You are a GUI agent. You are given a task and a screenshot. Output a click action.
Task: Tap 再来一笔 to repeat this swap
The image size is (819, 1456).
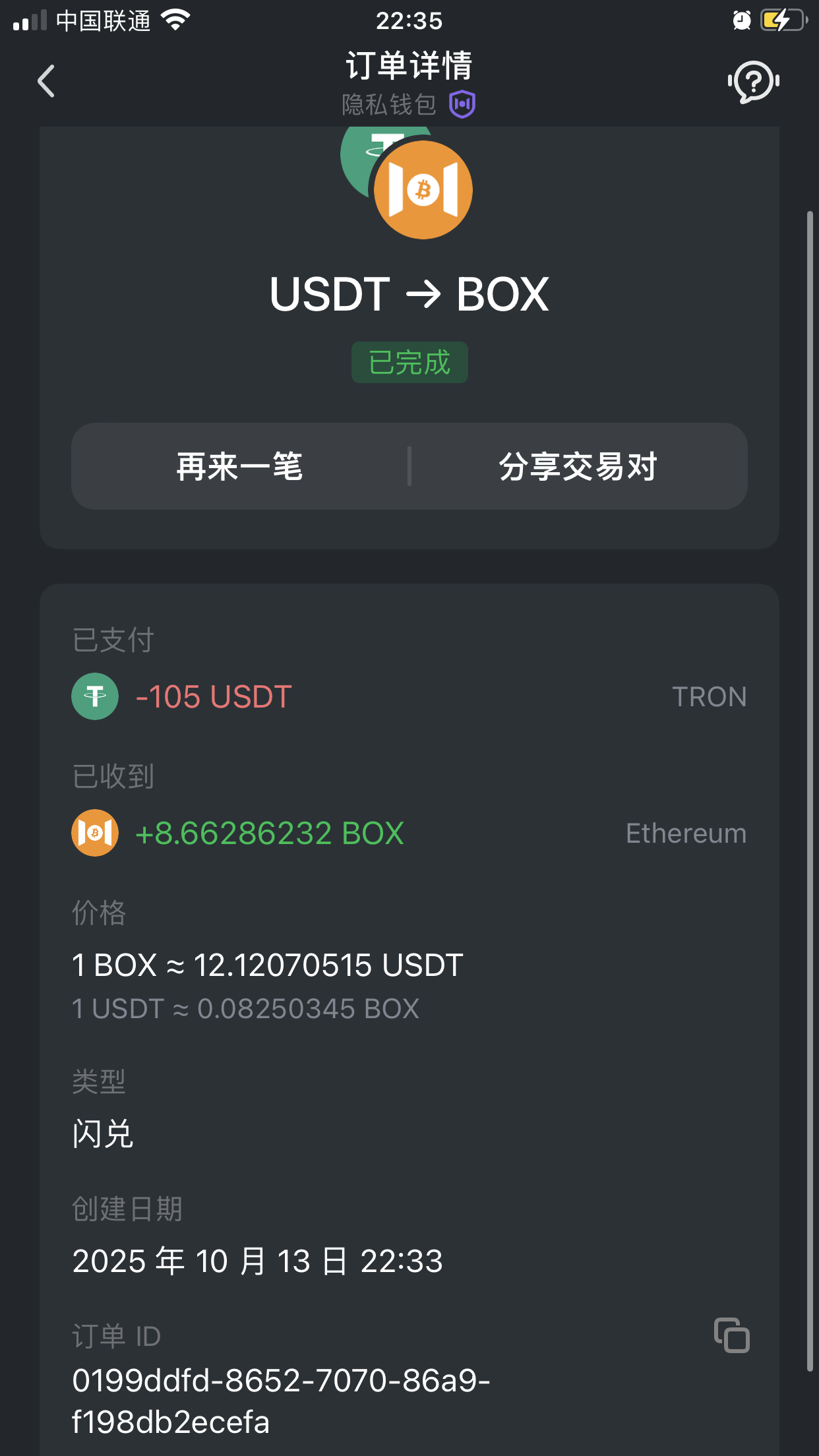click(240, 466)
